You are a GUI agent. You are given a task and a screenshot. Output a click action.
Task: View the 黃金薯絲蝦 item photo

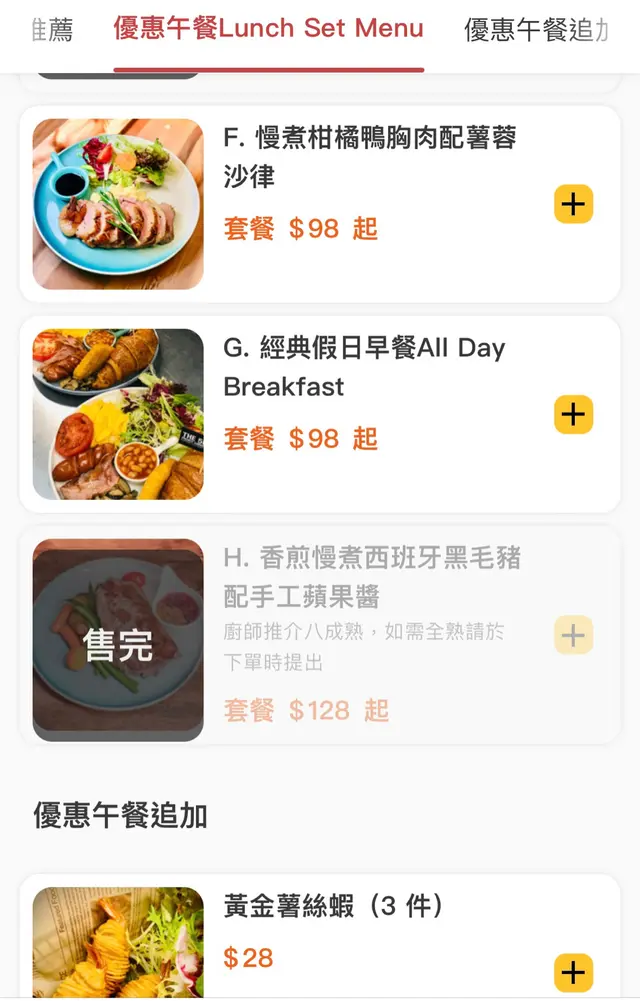tap(118, 941)
